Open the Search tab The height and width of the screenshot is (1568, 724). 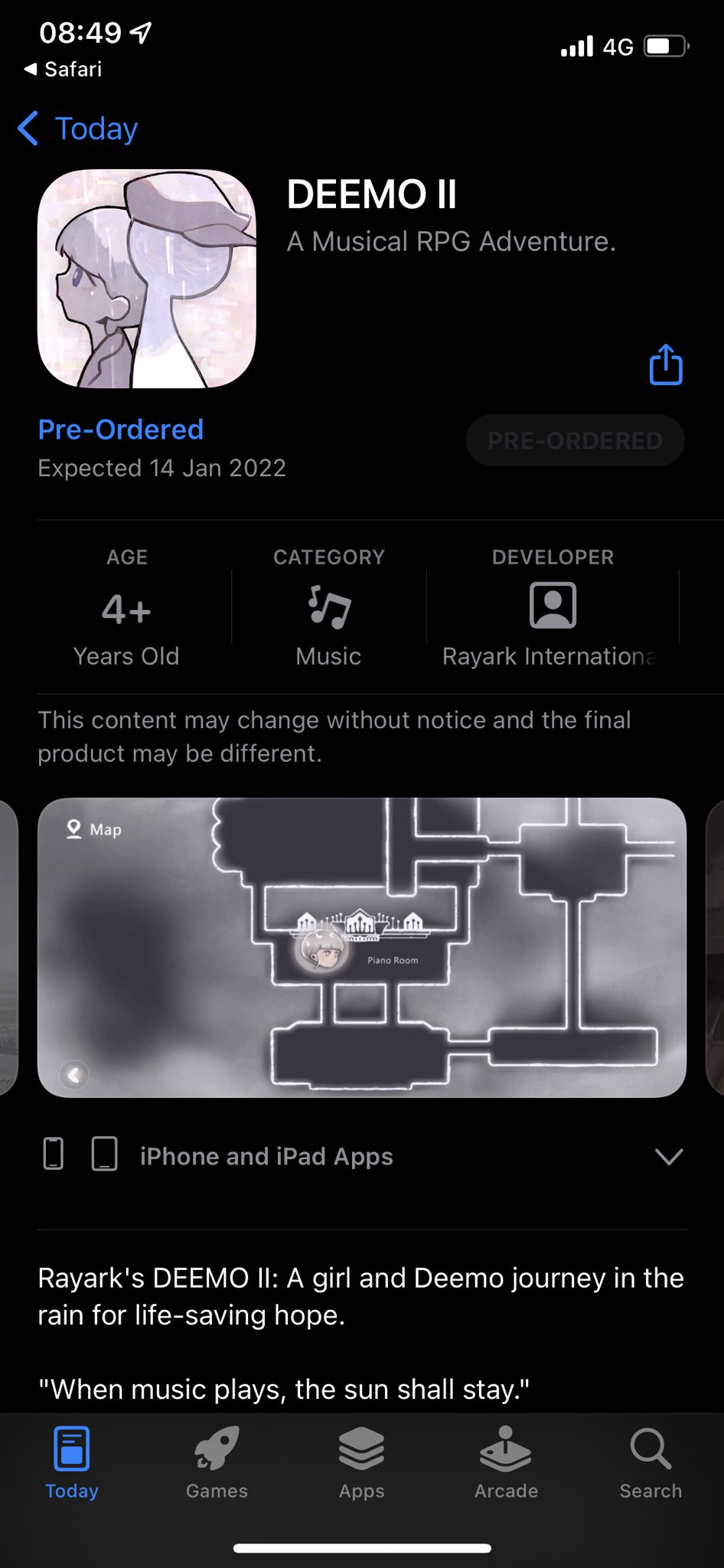point(651,1462)
